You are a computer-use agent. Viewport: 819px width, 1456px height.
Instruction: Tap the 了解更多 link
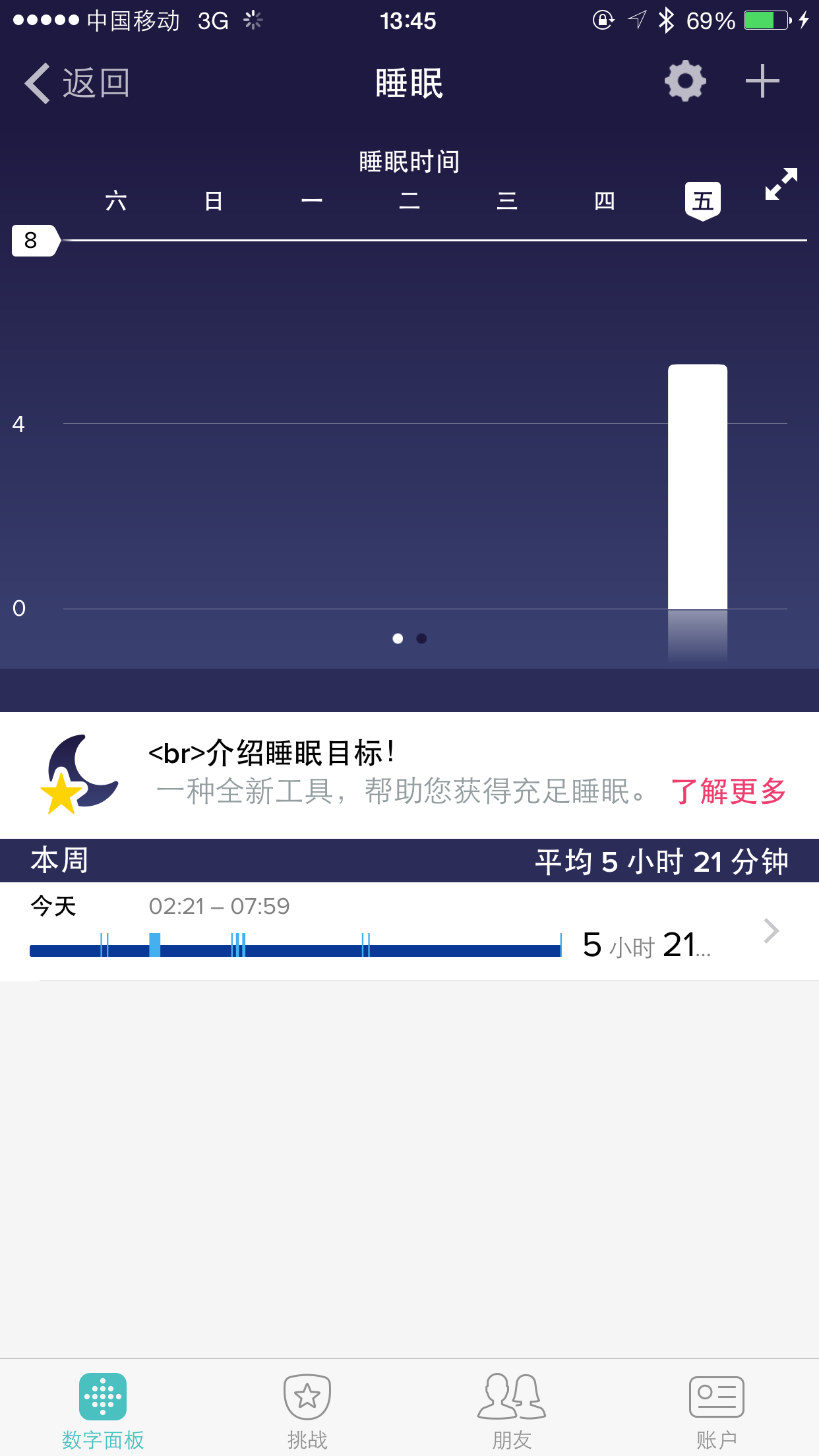point(729,791)
